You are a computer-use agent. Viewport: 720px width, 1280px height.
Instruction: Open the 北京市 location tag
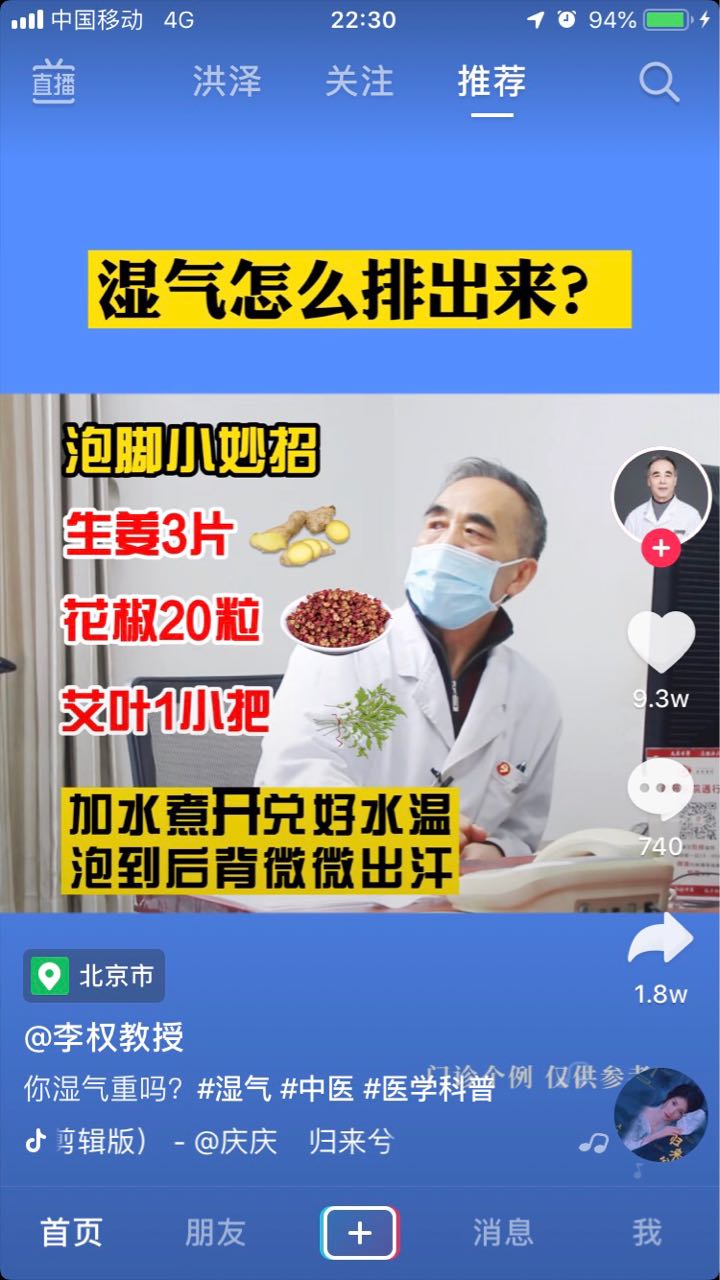click(x=94, y=975)
